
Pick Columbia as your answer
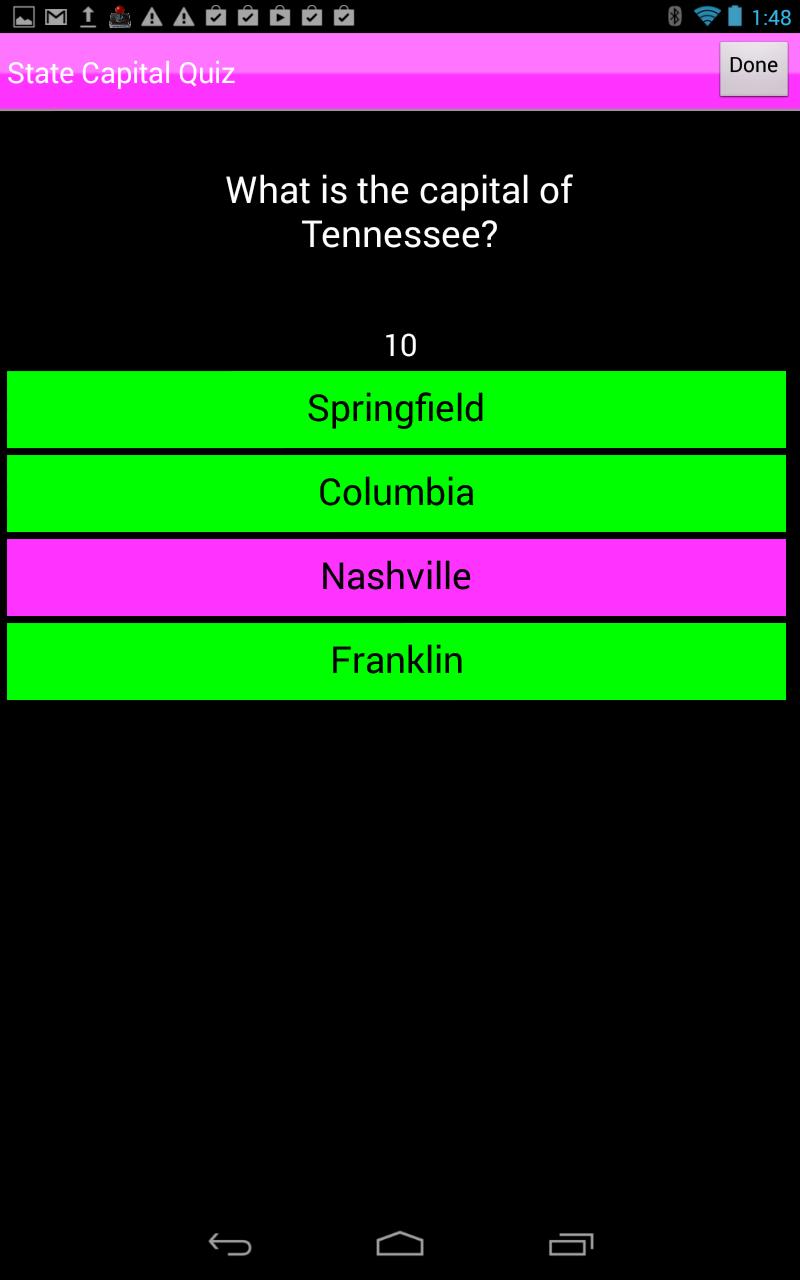pos(396,493)
